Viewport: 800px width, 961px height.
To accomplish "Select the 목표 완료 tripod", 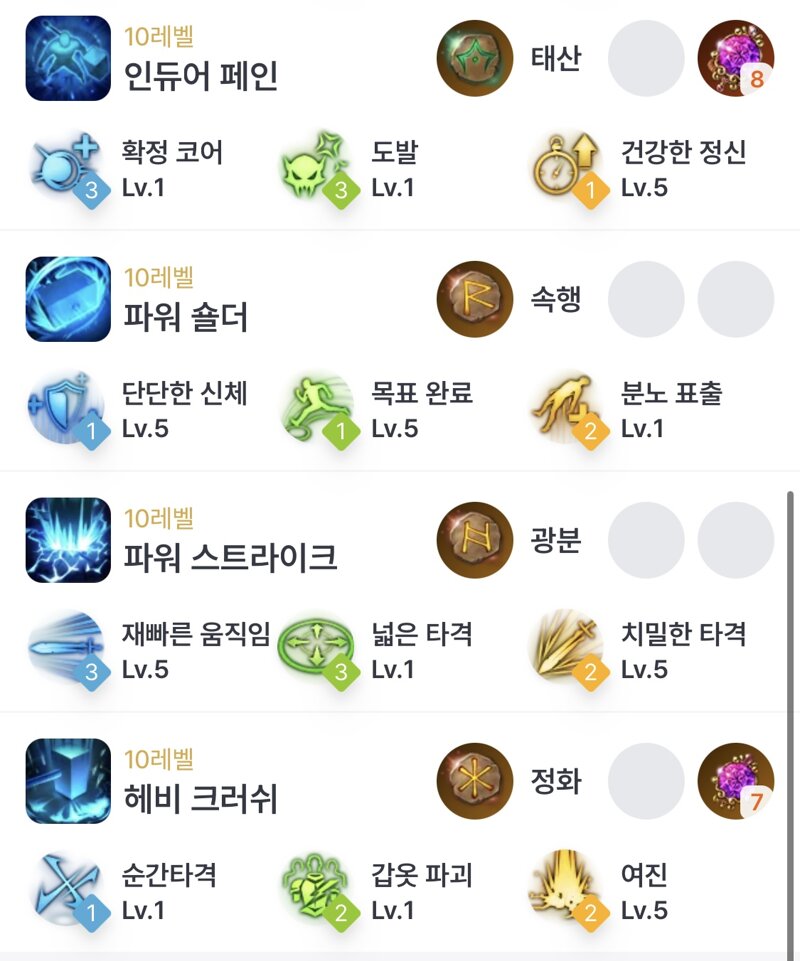I will pos(316,410).
